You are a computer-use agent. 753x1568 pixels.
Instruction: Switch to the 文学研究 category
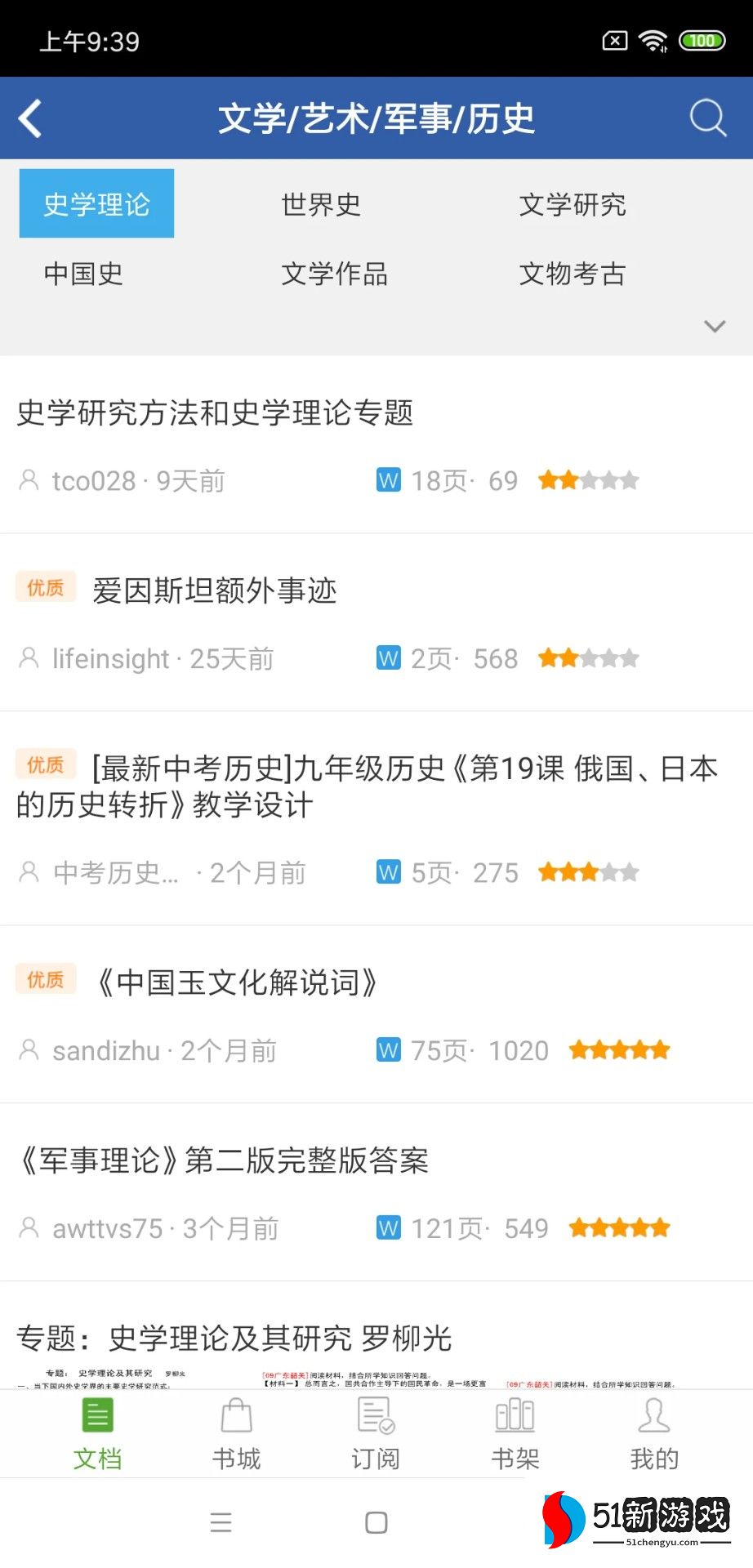[x=573, y=204]
